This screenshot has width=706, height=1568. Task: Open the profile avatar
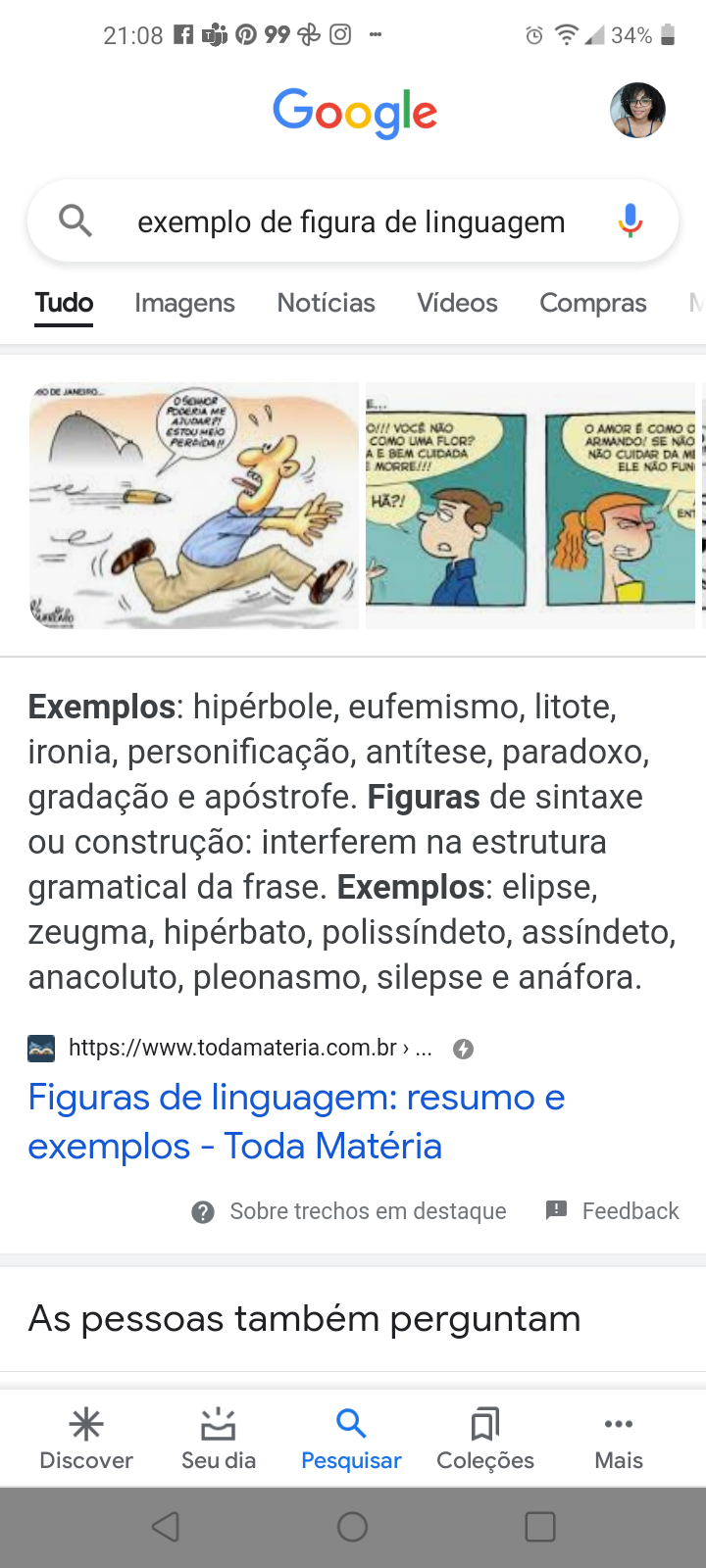(637, 110)
